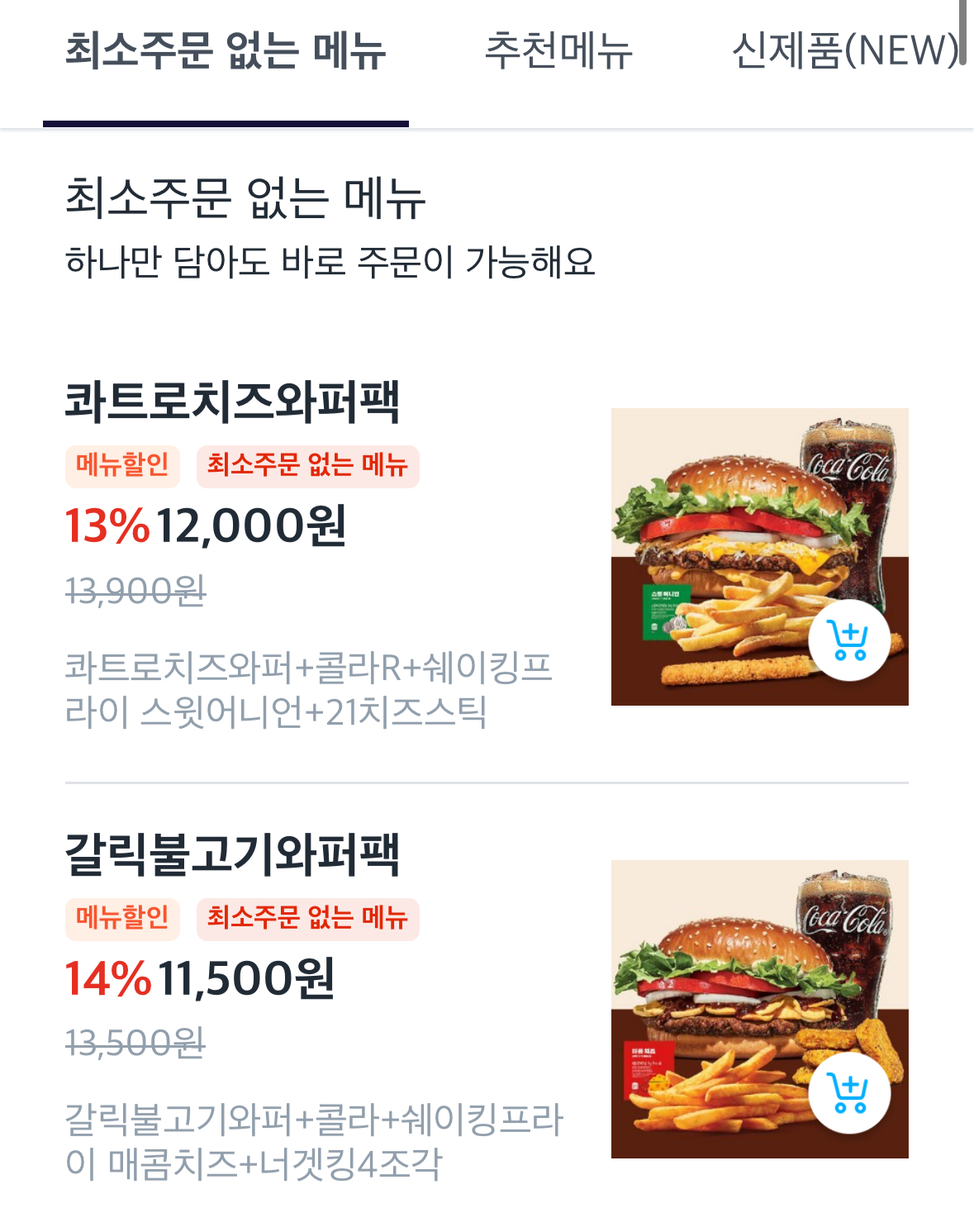
Task: Switch to the 신제품(NEW) tab
Action: click(x=845, y=51)
